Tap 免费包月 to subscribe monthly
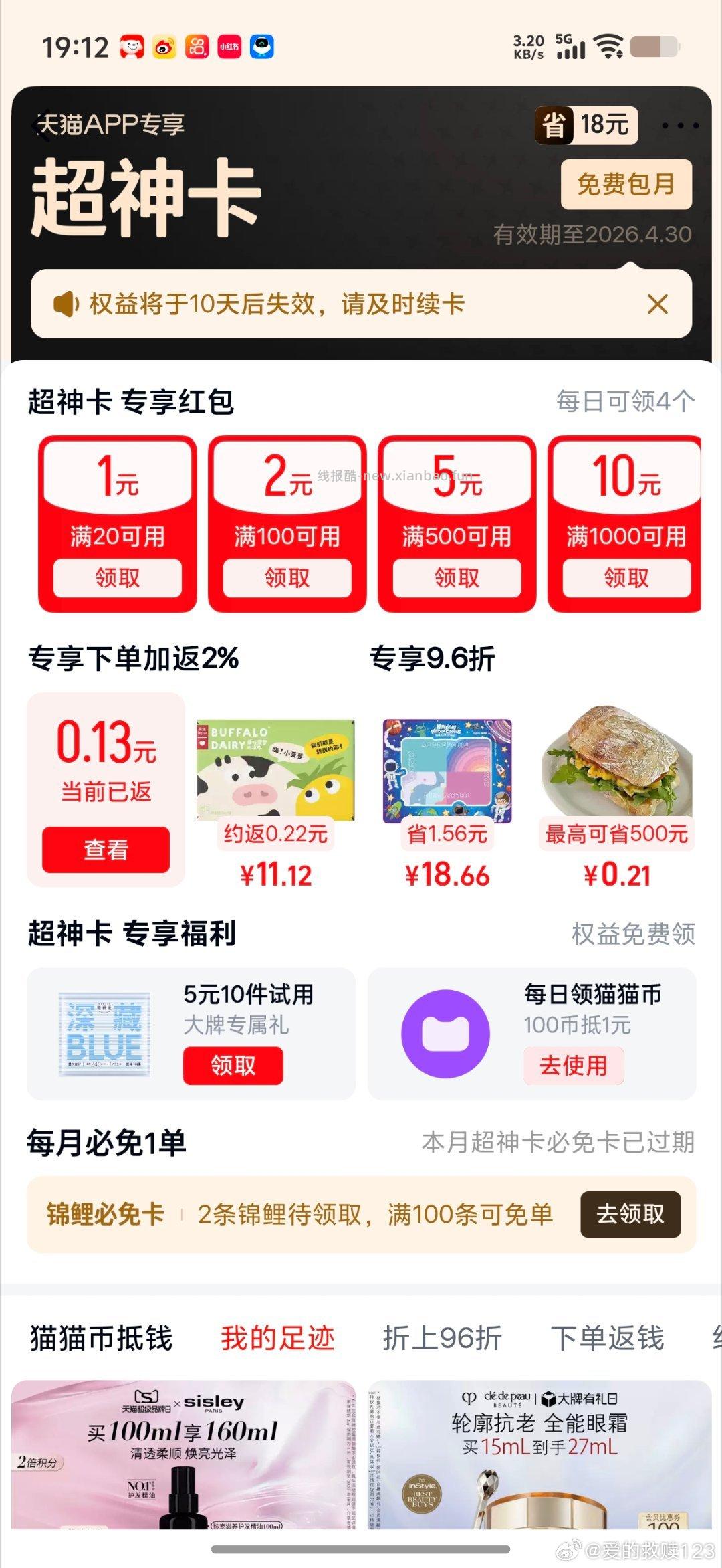Screen dimensions: 722x1568 tap(626, 185)
